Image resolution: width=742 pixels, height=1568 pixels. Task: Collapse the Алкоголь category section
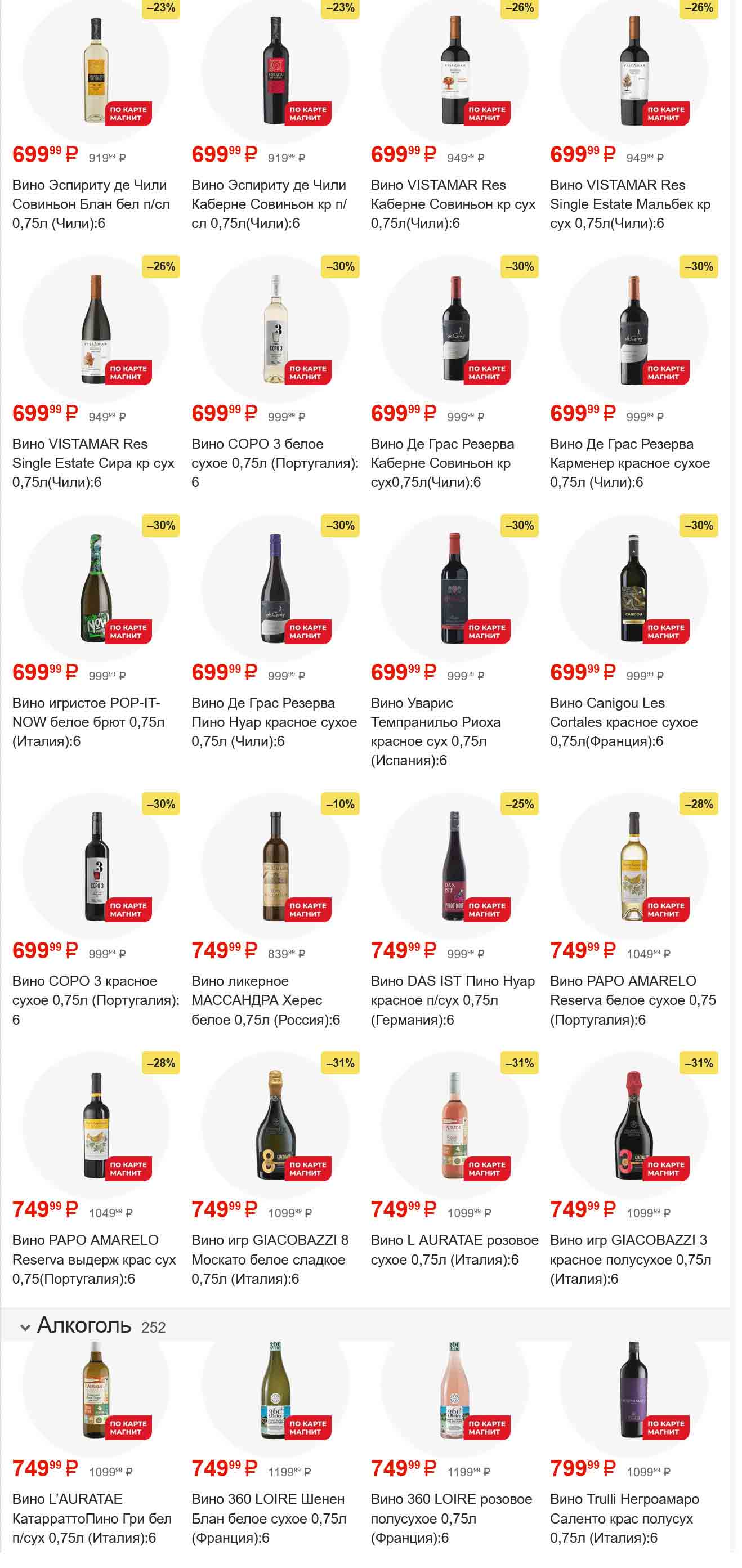[25, 1328]
